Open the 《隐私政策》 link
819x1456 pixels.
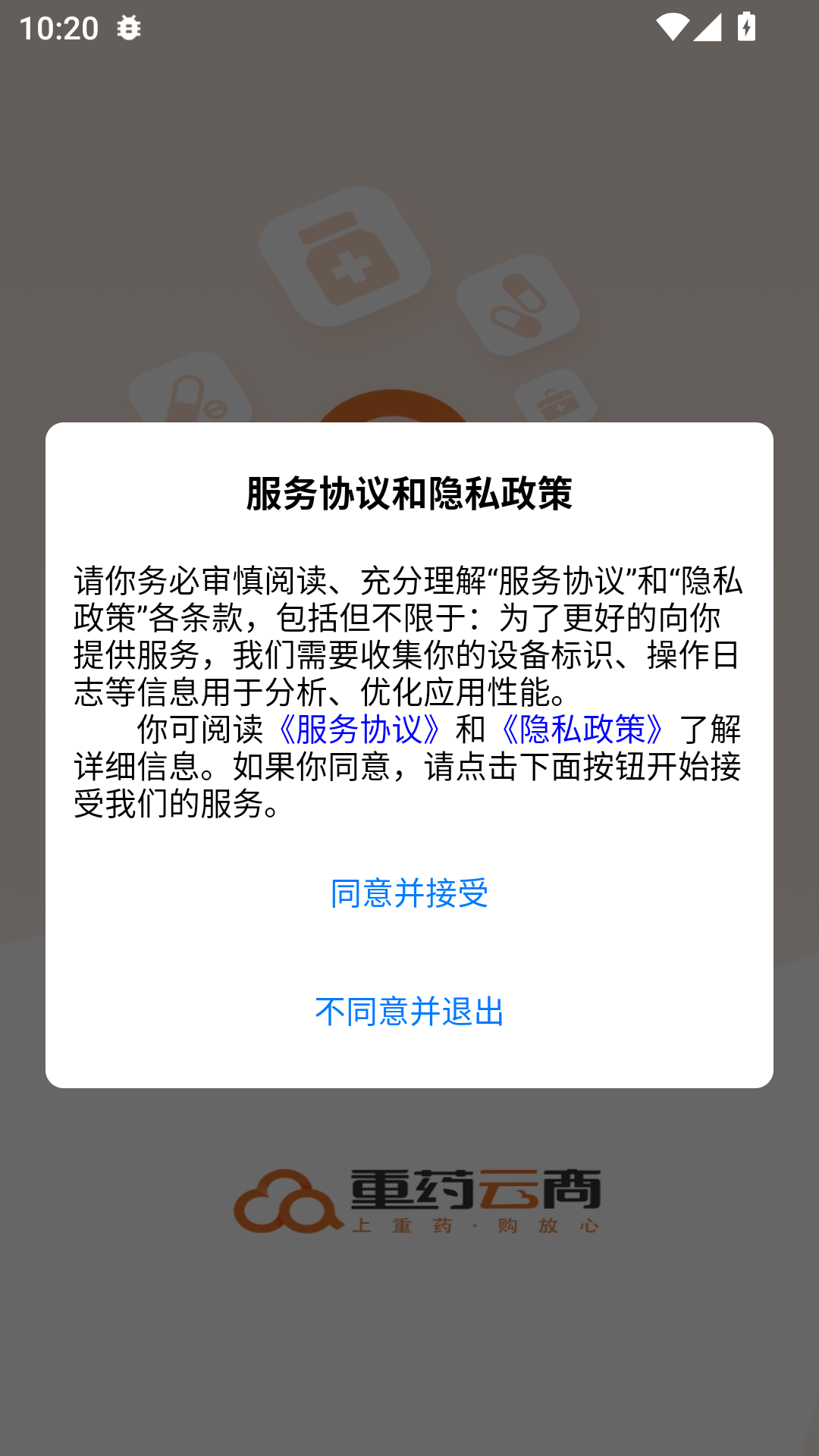click(x=582, y=730)
